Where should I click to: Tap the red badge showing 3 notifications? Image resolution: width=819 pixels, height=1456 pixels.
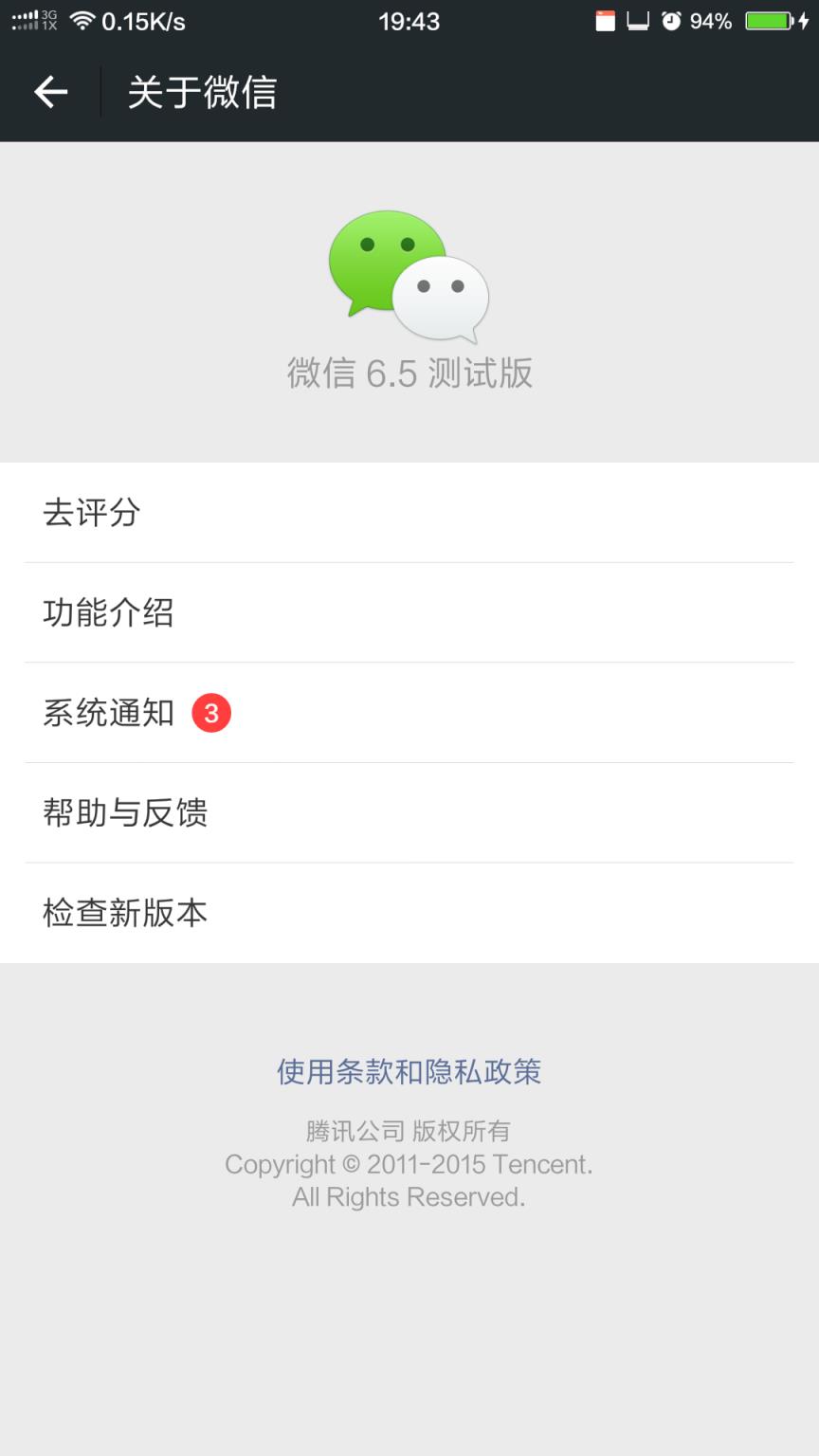[212, 712]
